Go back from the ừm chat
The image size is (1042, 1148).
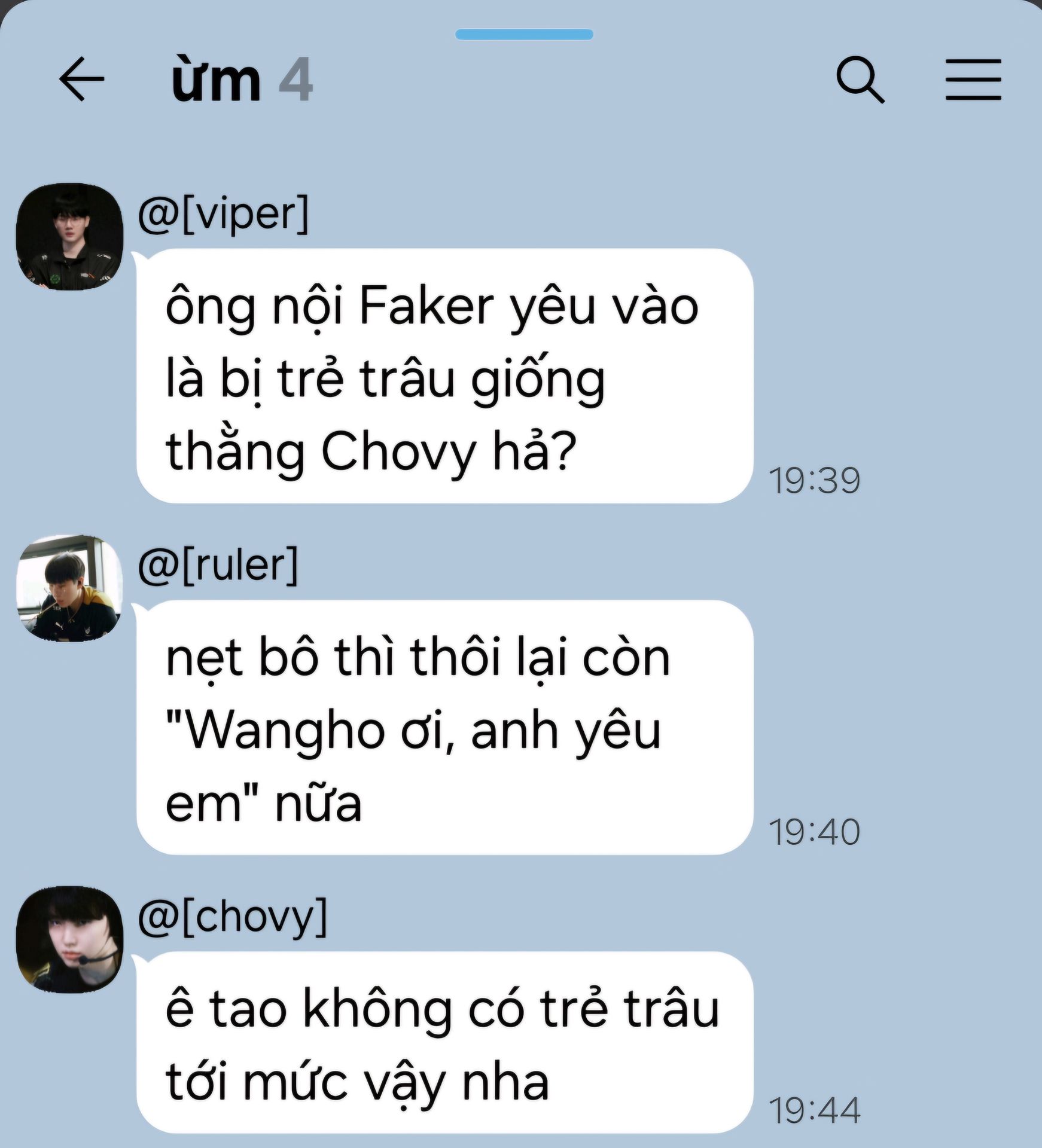coord(81,79)
